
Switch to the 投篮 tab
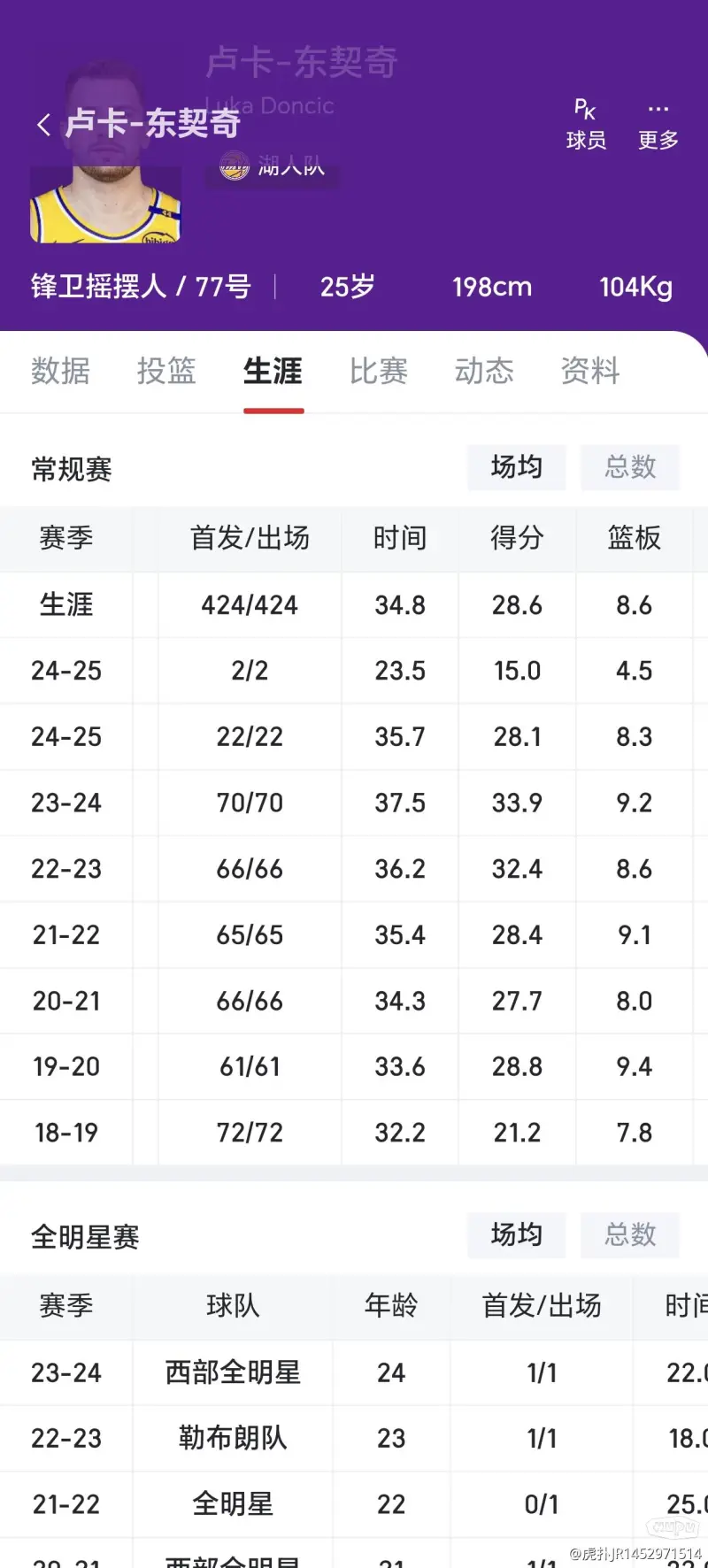166,371
